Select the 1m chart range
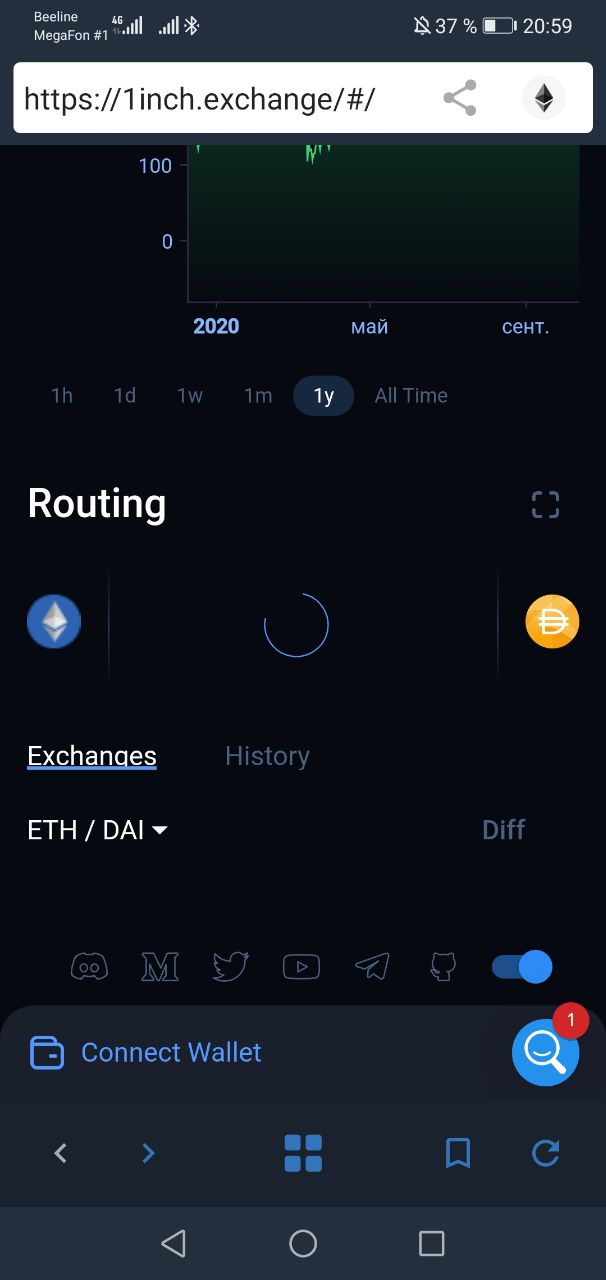The image size is (606, 1280). 258,395
